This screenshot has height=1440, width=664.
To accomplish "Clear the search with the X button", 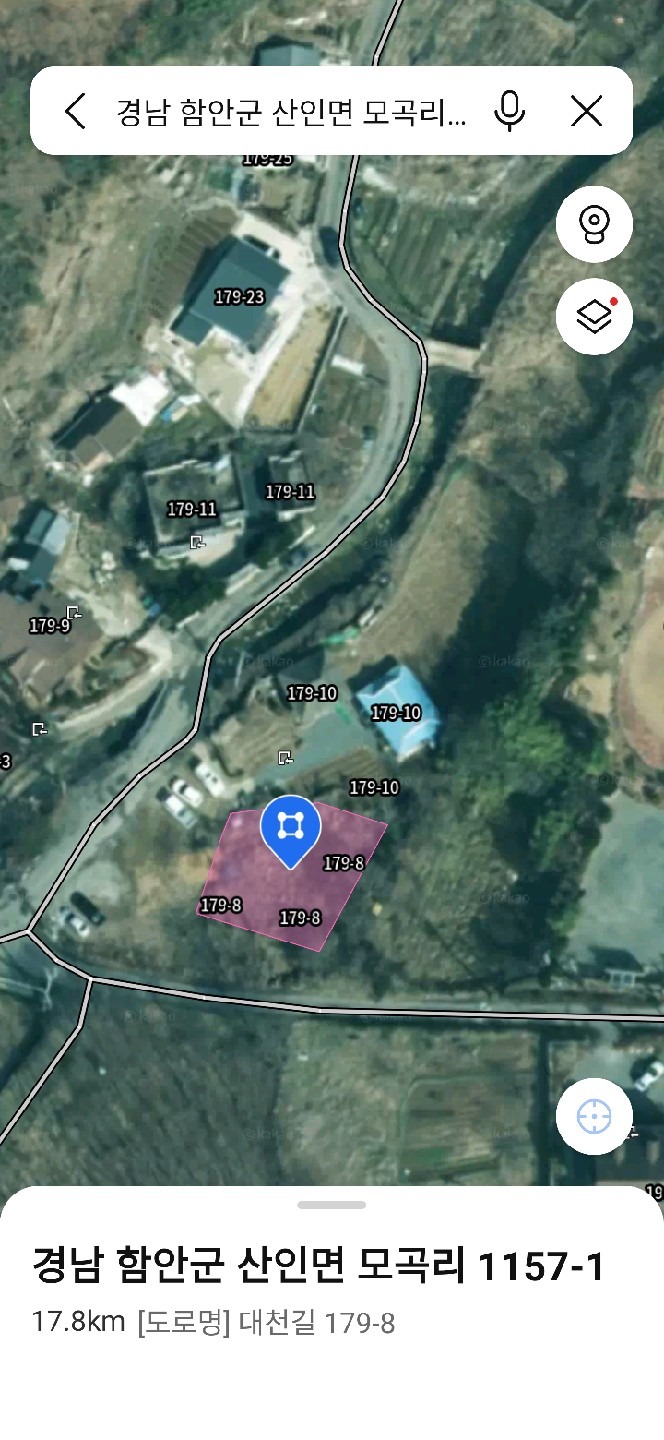I will coord(587,111).
